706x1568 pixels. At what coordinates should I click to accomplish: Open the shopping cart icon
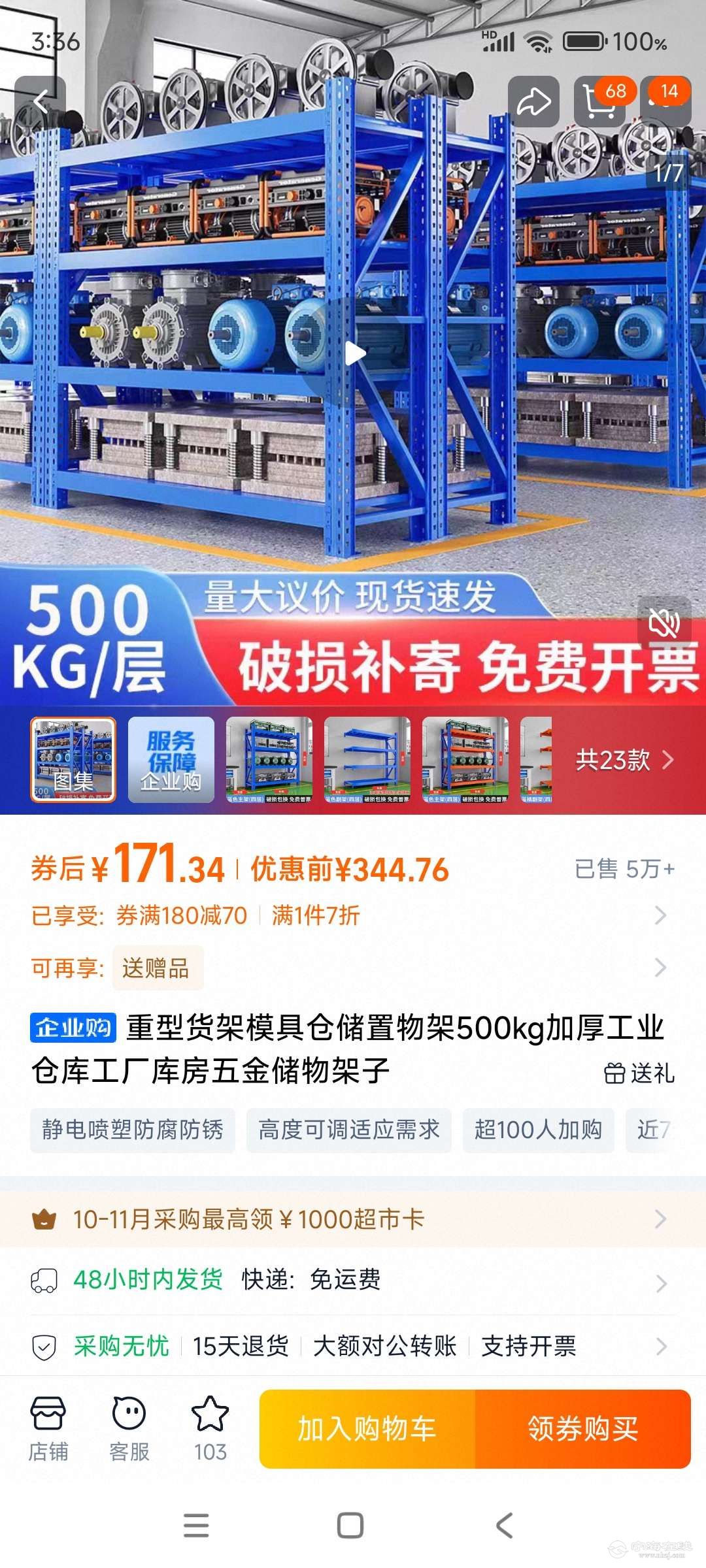[599, 102]
